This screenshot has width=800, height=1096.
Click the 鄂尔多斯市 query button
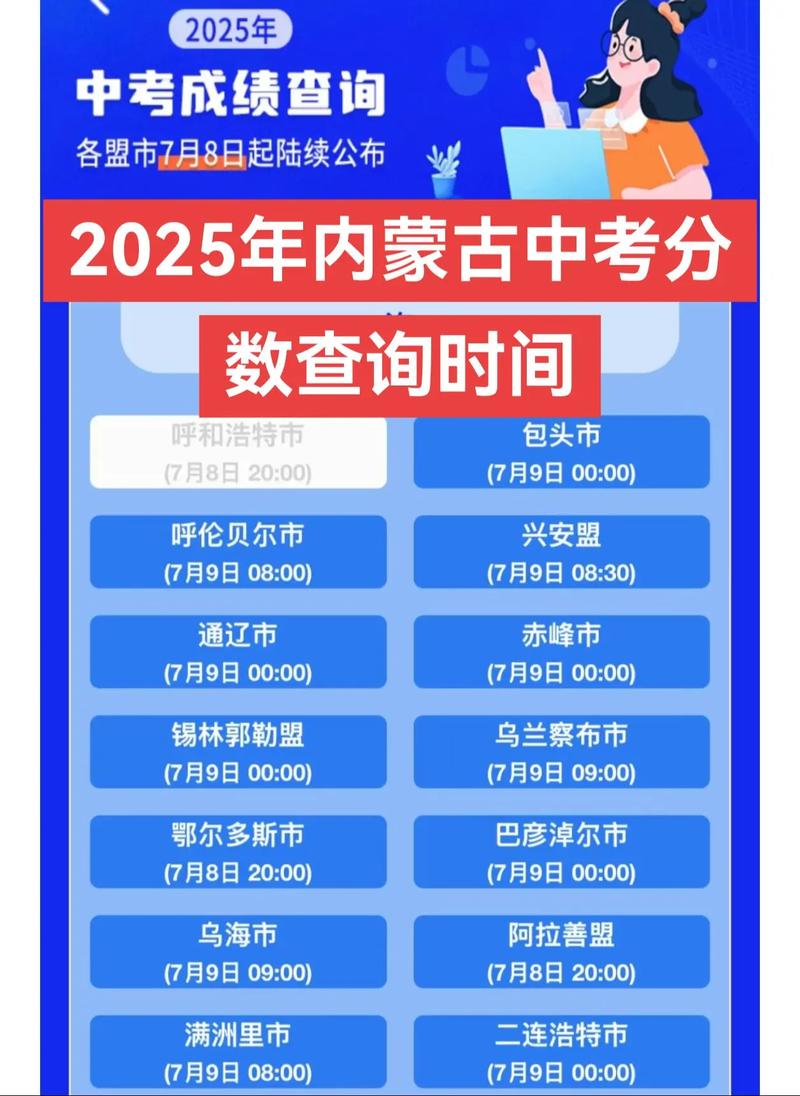[238, 852]
